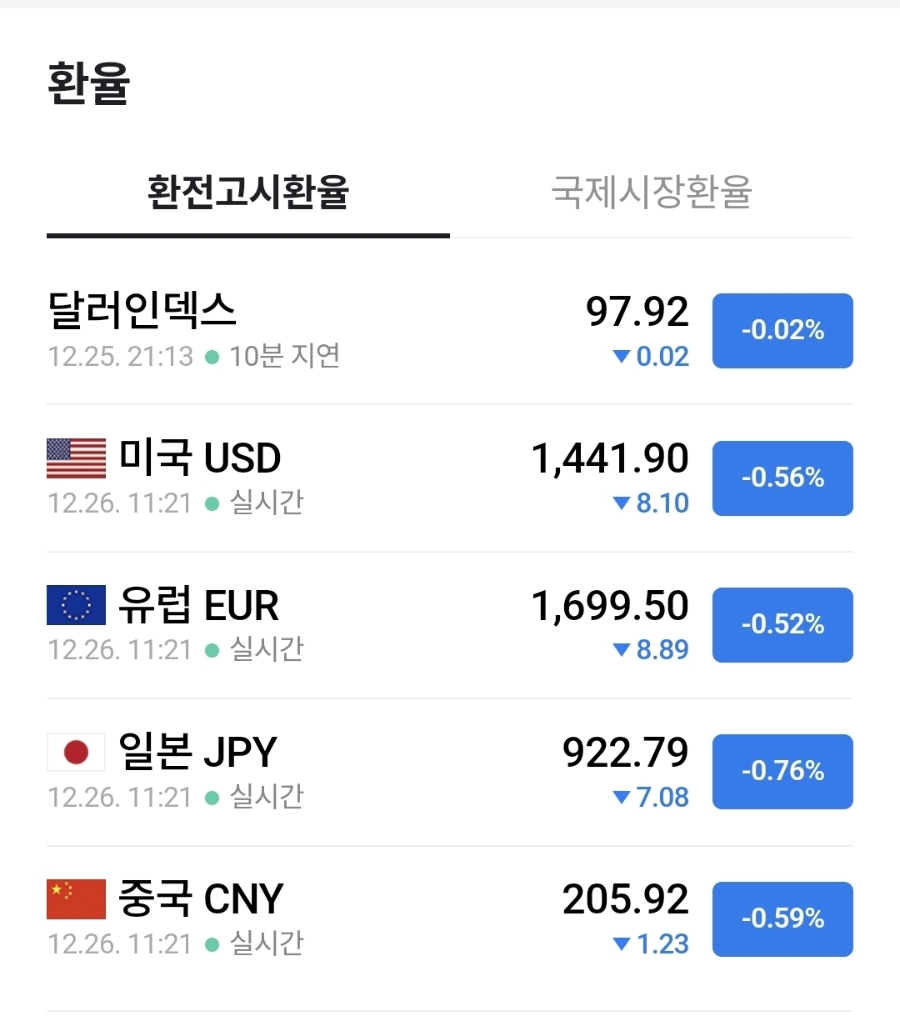
Task: Click the -0.59% badge for 중국 CNY
Action: [783, 918]
